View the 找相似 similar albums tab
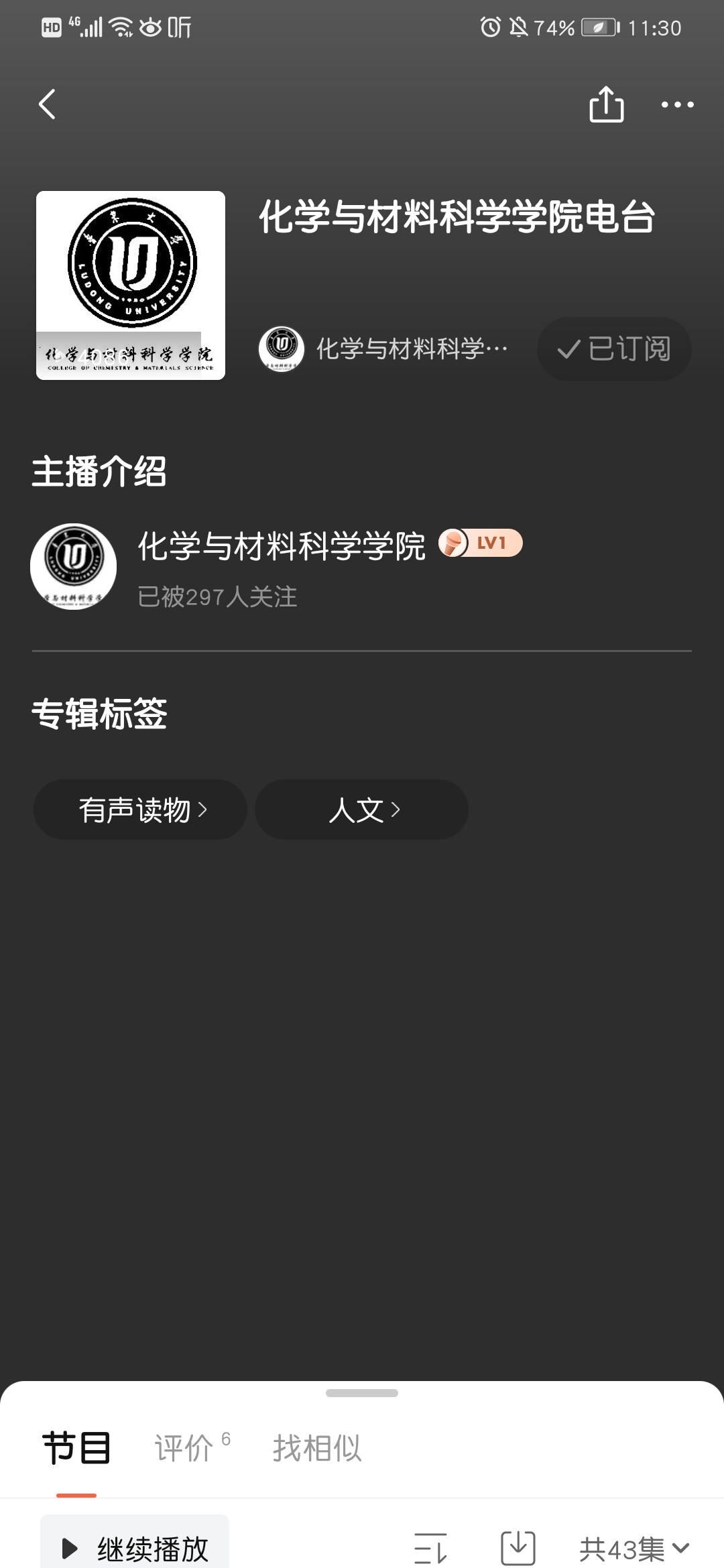 317,1448
